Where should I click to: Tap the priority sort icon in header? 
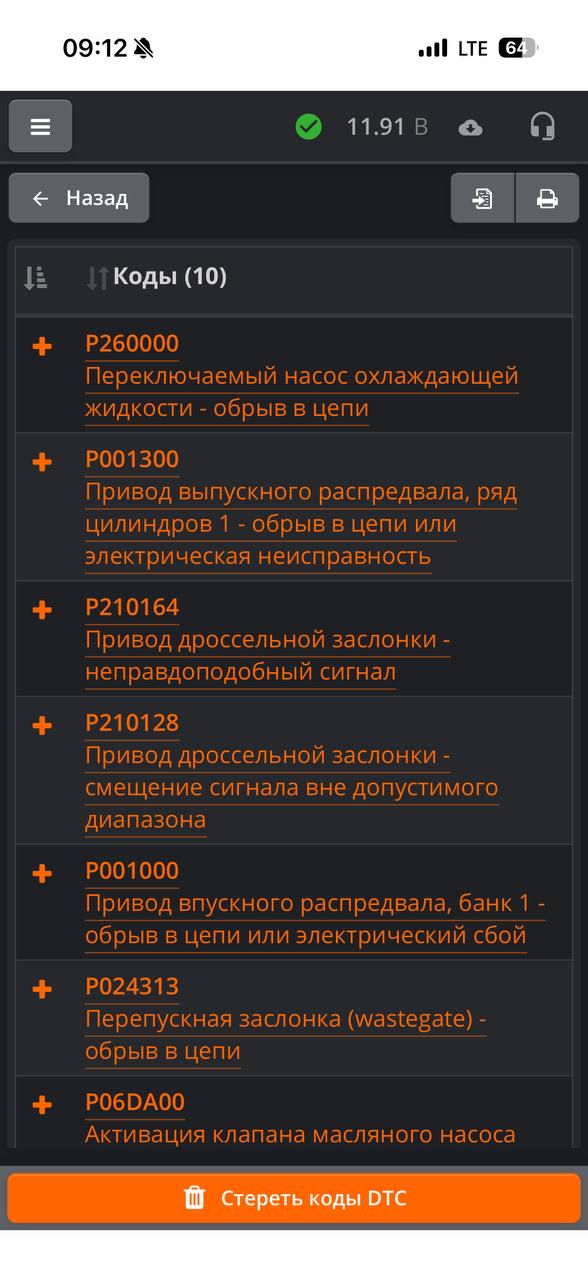(36, 278)
